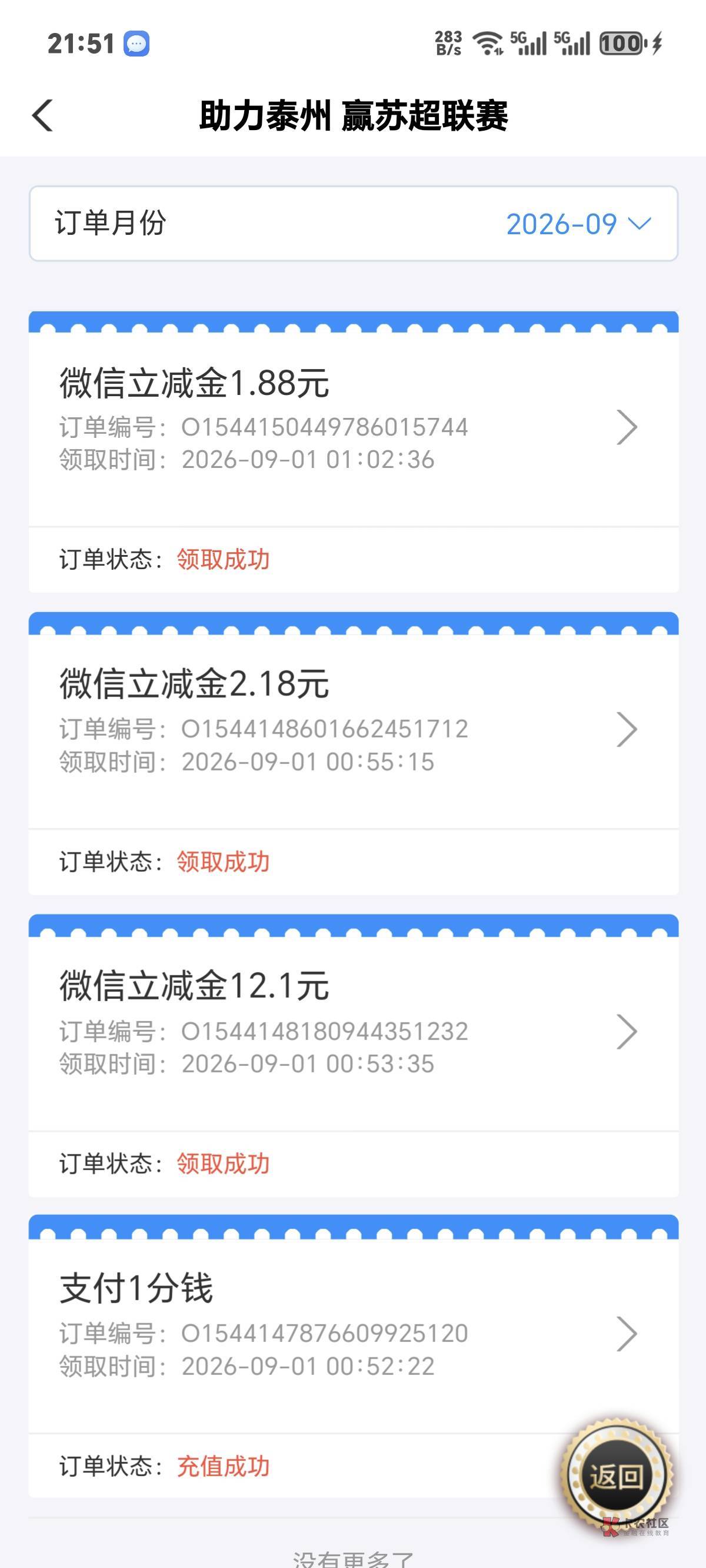This screenshot has width=706, height=1568.
Task: View the 微信立减金2.18元 order card
Action: tap(353, 753)
